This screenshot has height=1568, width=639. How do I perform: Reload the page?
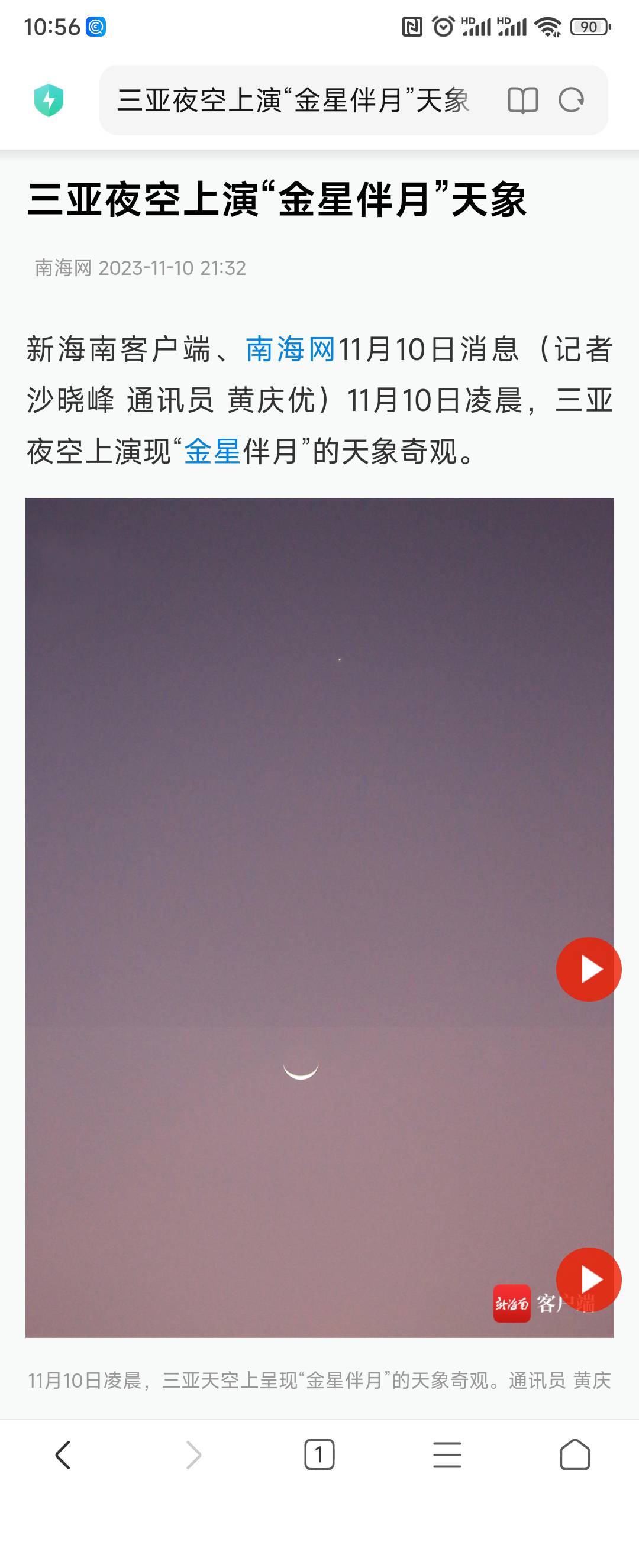(572, 101)
